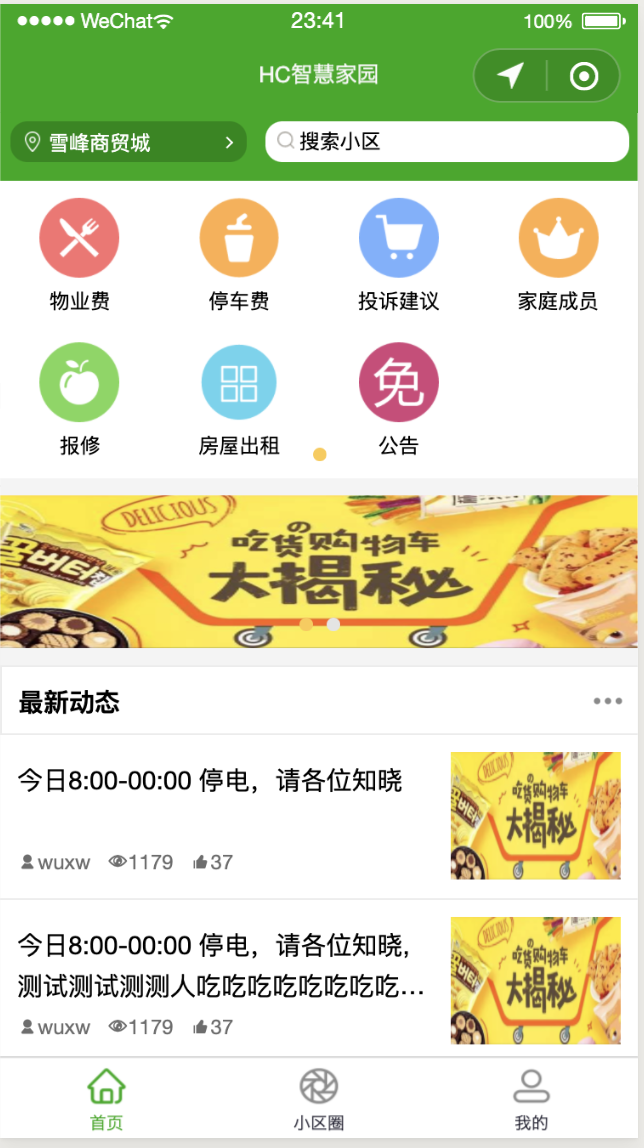This screenshot has width=644, height=1148.
Task: Open the 雪峰商贸城 community selector
Action: [128, 142]
